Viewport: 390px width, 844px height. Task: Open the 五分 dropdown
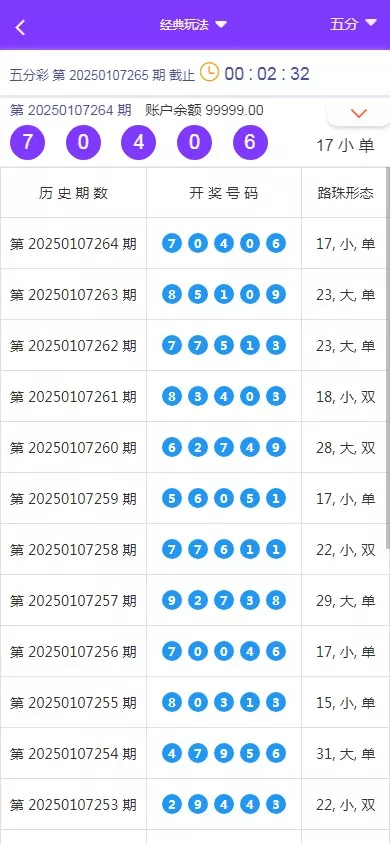[353, 24]
